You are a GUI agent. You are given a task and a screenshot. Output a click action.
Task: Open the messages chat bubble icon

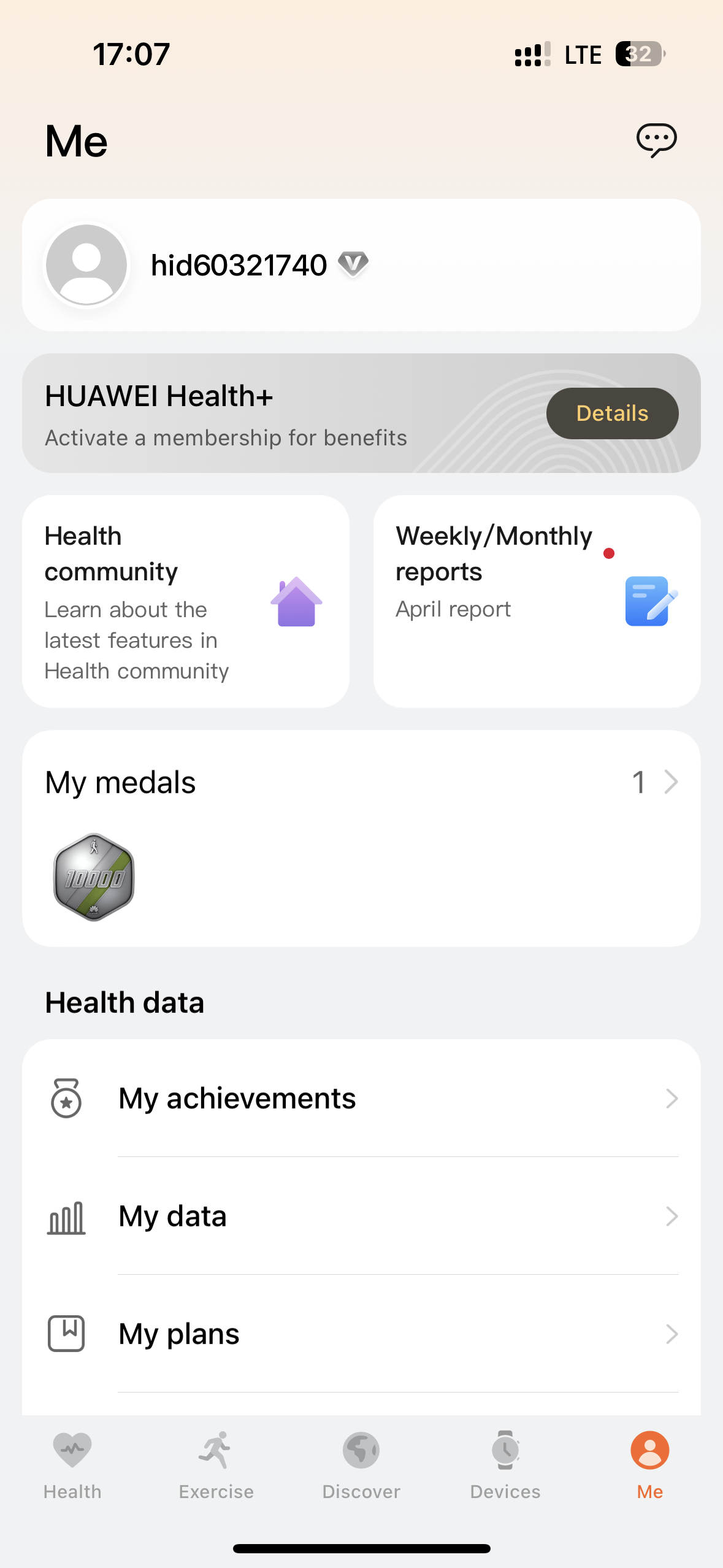tap(656, 140)
